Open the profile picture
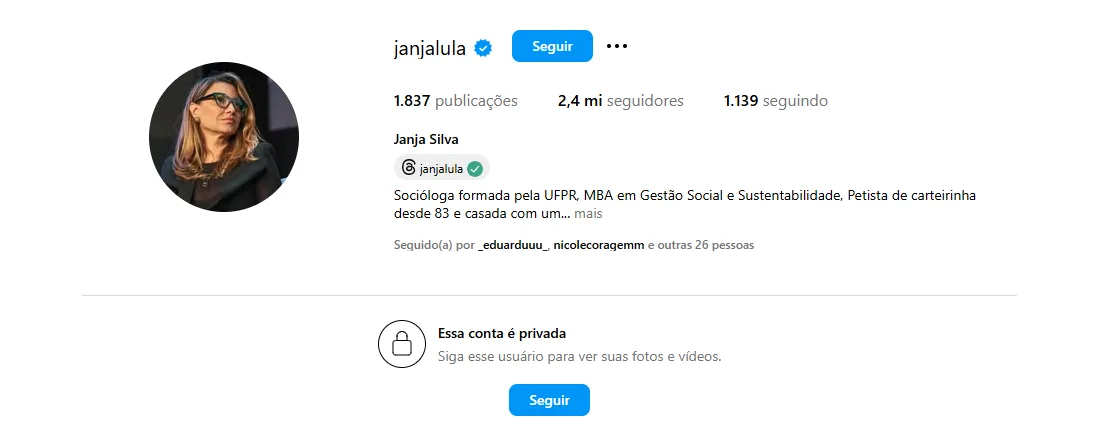 click(224, 137)
